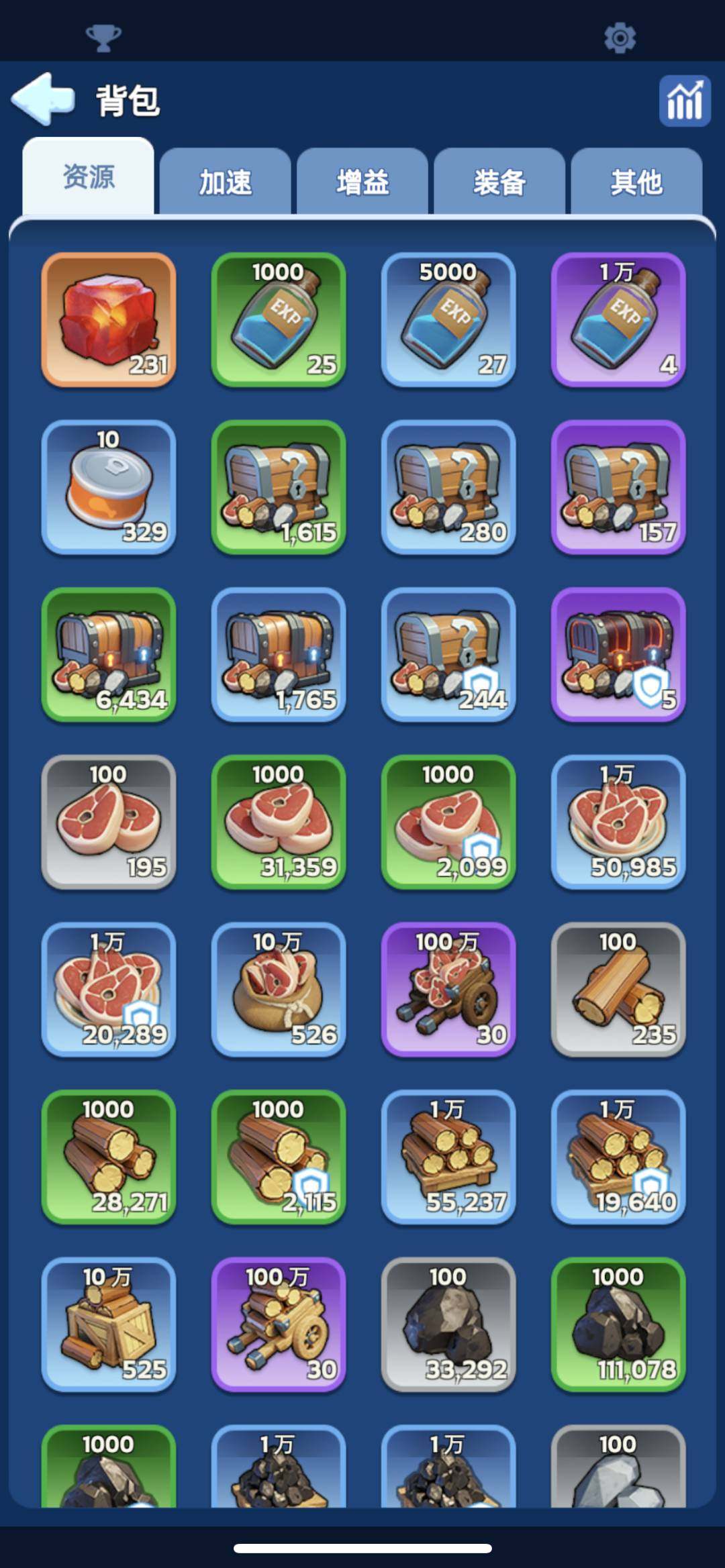Screen dimensions: 725x1568
Task: Select the 1万 EXP potion
Action: [x=618, y=319]
